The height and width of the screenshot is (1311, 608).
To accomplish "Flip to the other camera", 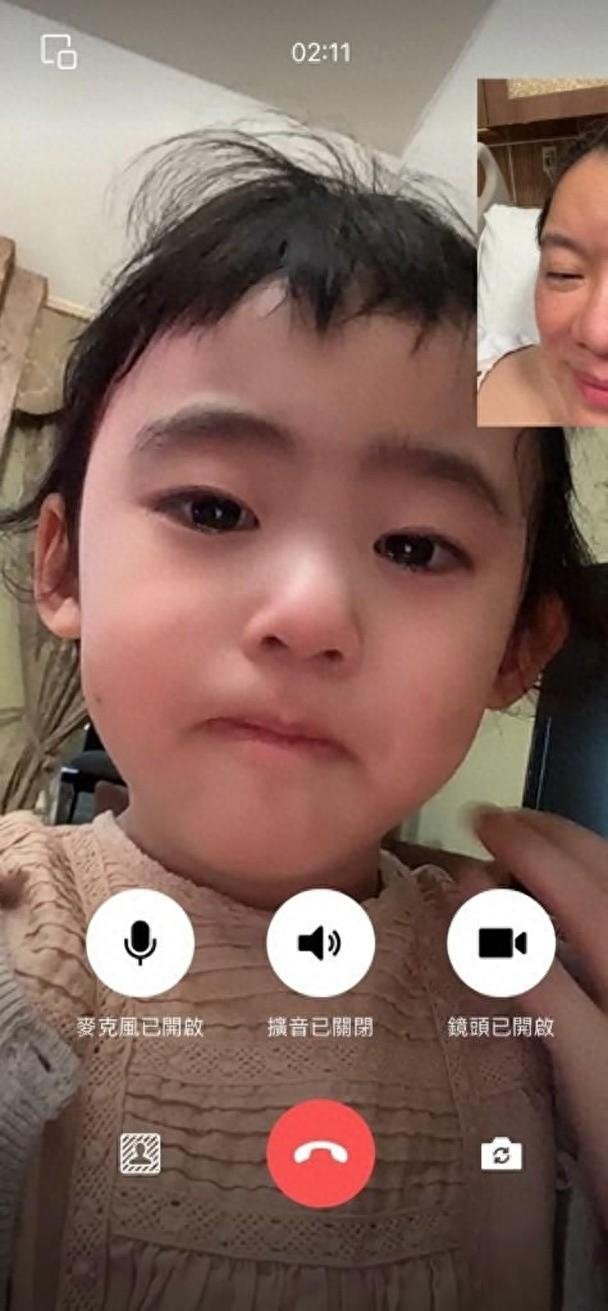I will click(x=501, y=1154).
